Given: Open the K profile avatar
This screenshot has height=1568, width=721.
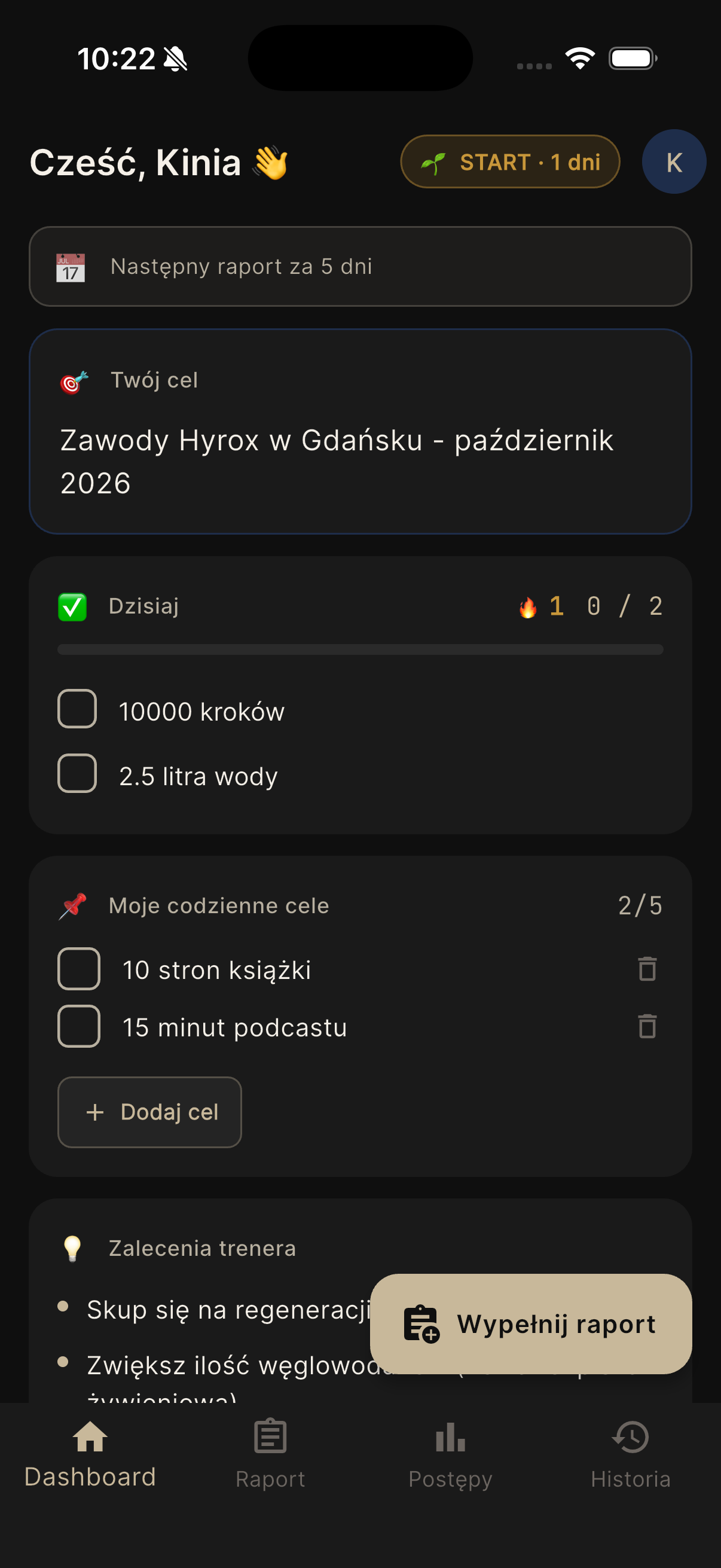Looking at the screenshot, I should pos(674,161).
